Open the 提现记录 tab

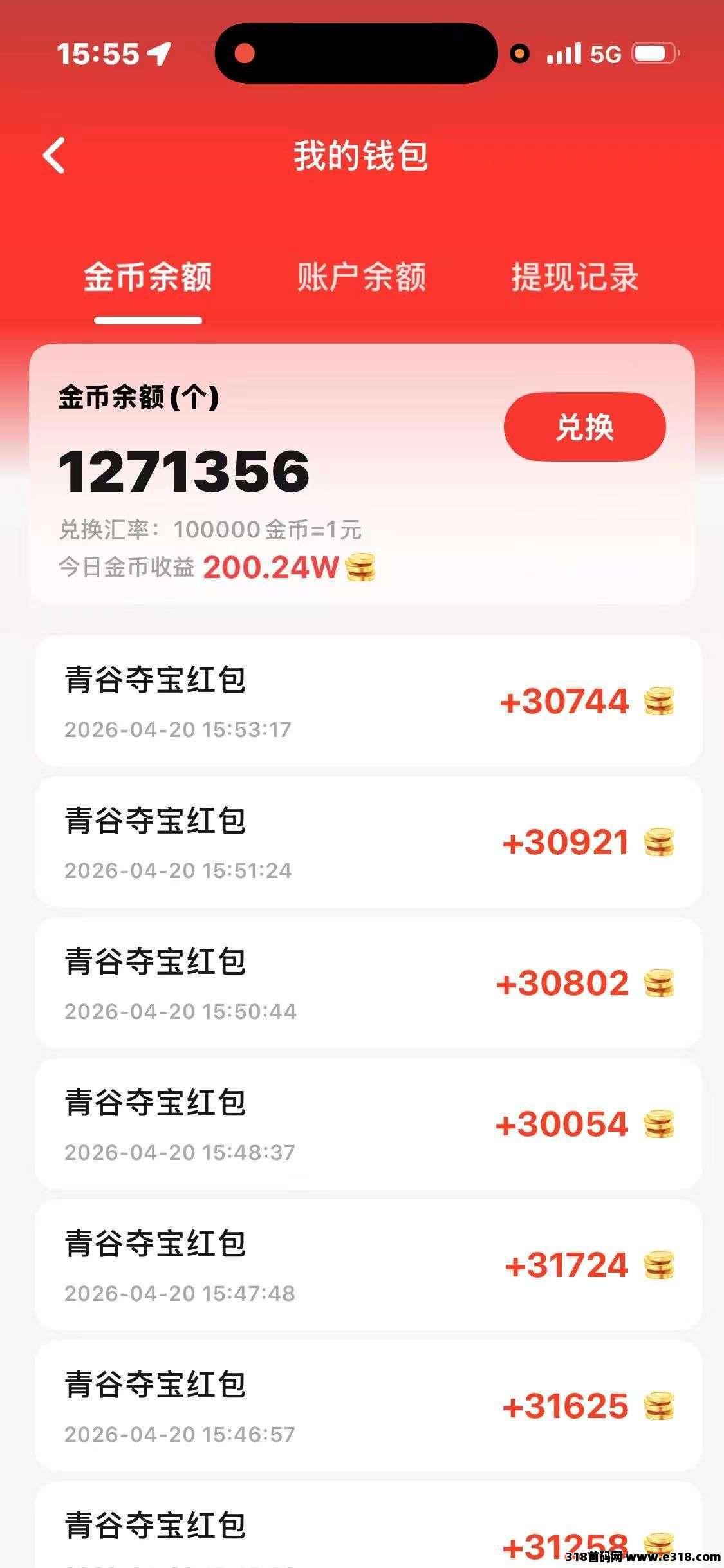(x=575, y=278)
